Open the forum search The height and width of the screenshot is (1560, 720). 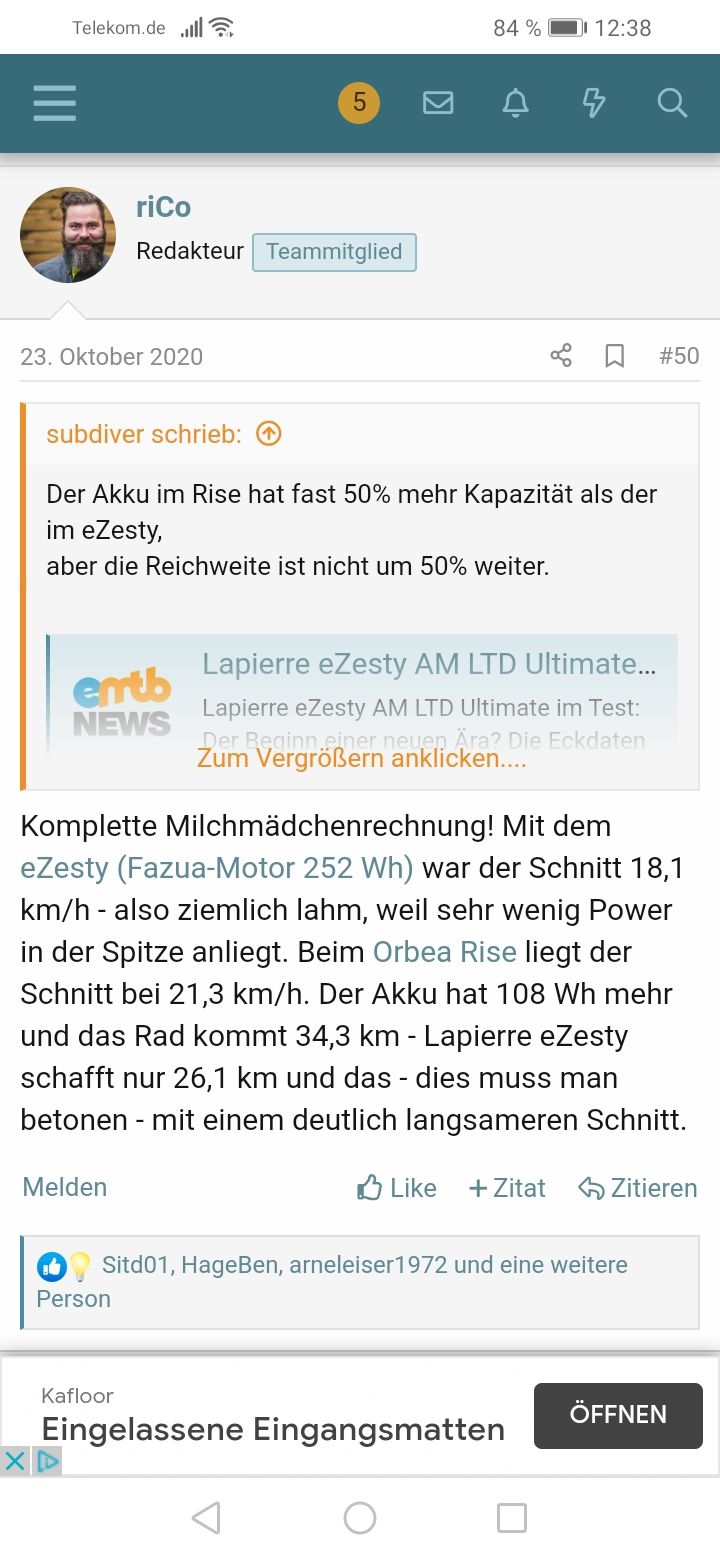[672, 103]
